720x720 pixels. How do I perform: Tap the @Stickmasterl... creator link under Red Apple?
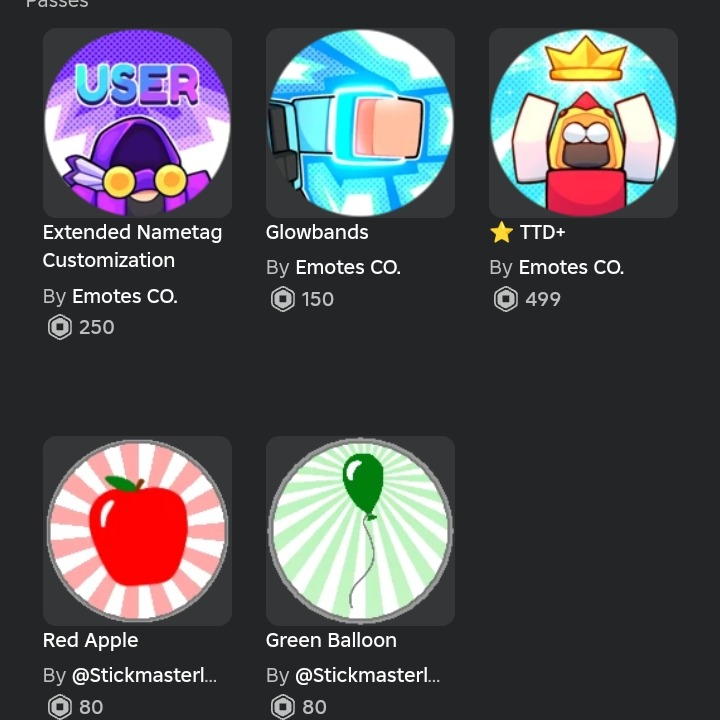(144, 676)
